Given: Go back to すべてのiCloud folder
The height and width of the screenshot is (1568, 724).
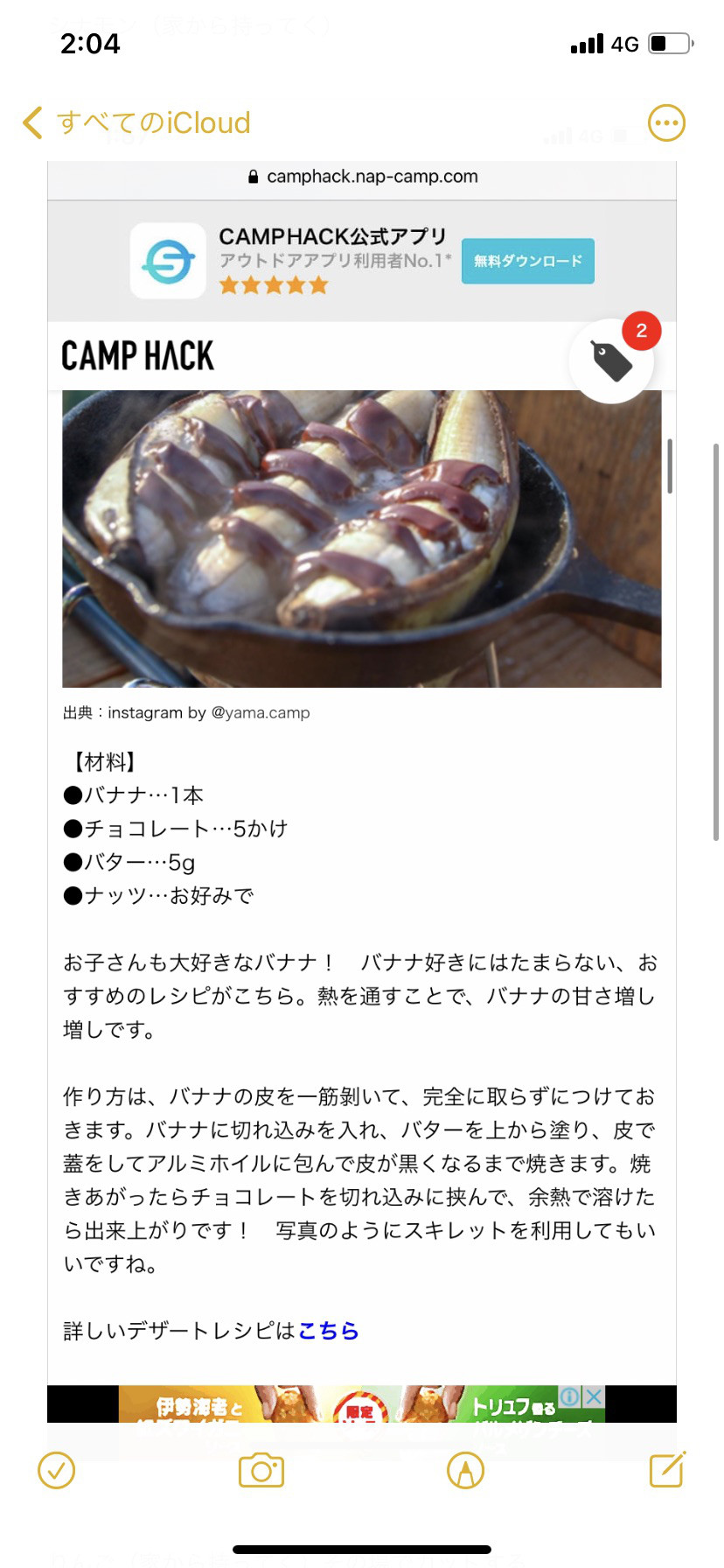Looking at the screenshot, I should click(x=137, y=123).
